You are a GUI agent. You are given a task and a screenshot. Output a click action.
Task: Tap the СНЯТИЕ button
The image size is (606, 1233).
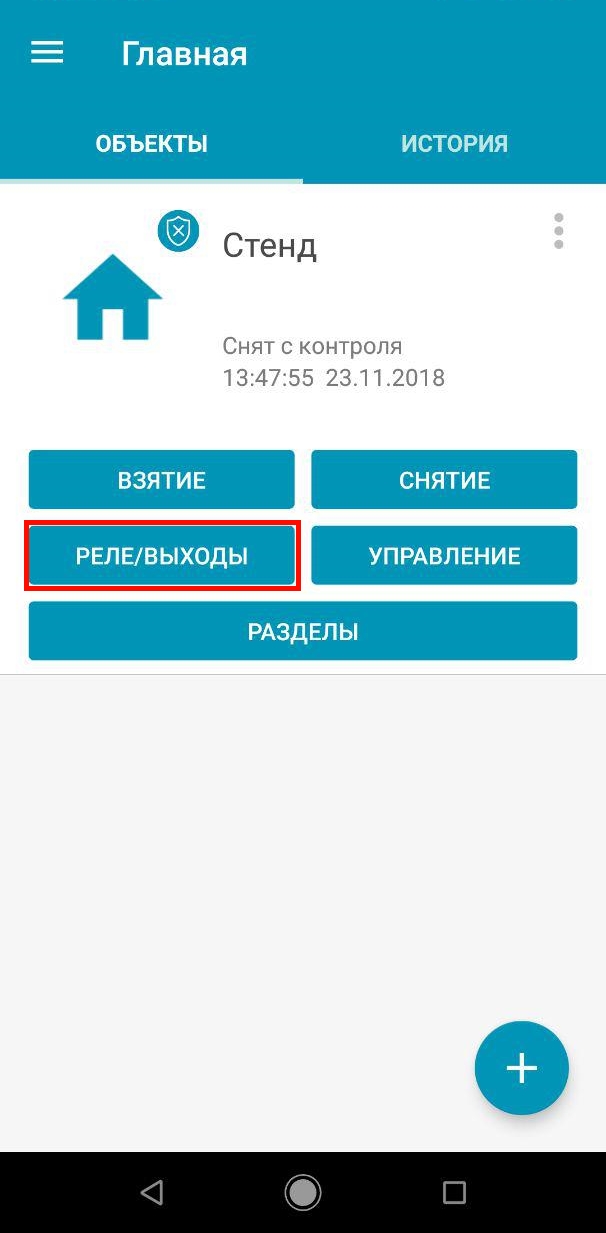coord(444,480)
